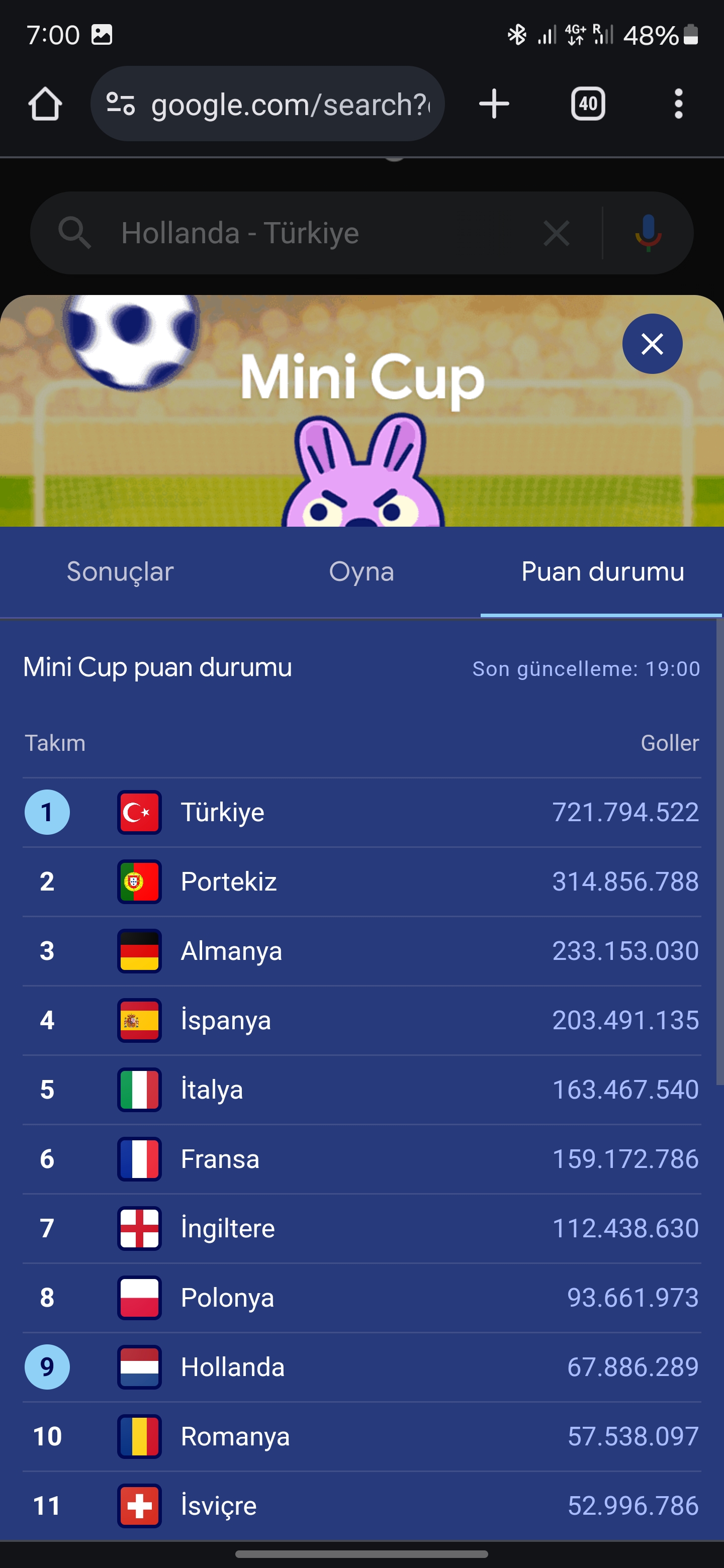View site info icon in address bar
724x1568 pixels.
pyautogui.click(x=120, y=104)
